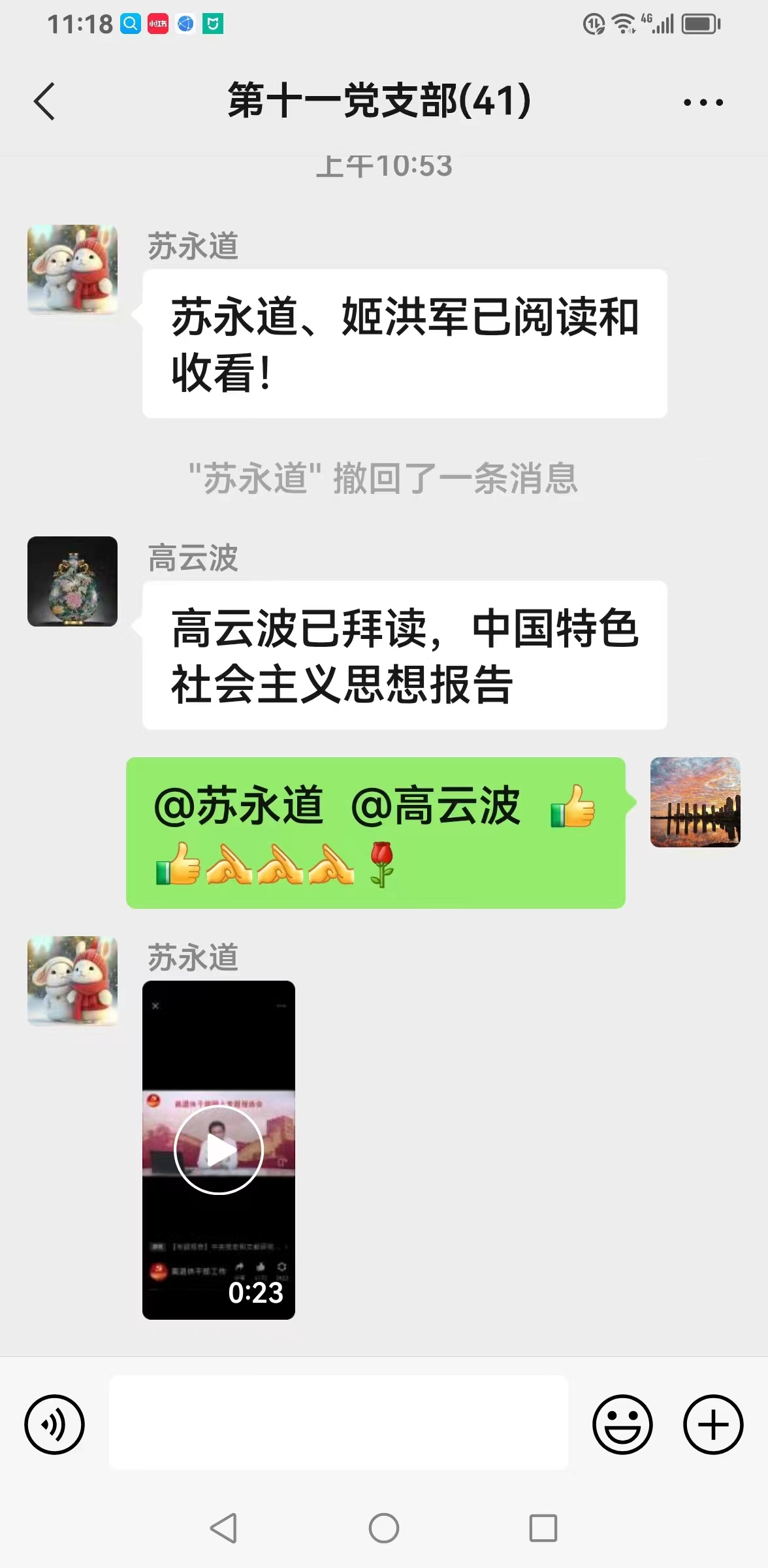Open the emoji sticker panel

622,1424
